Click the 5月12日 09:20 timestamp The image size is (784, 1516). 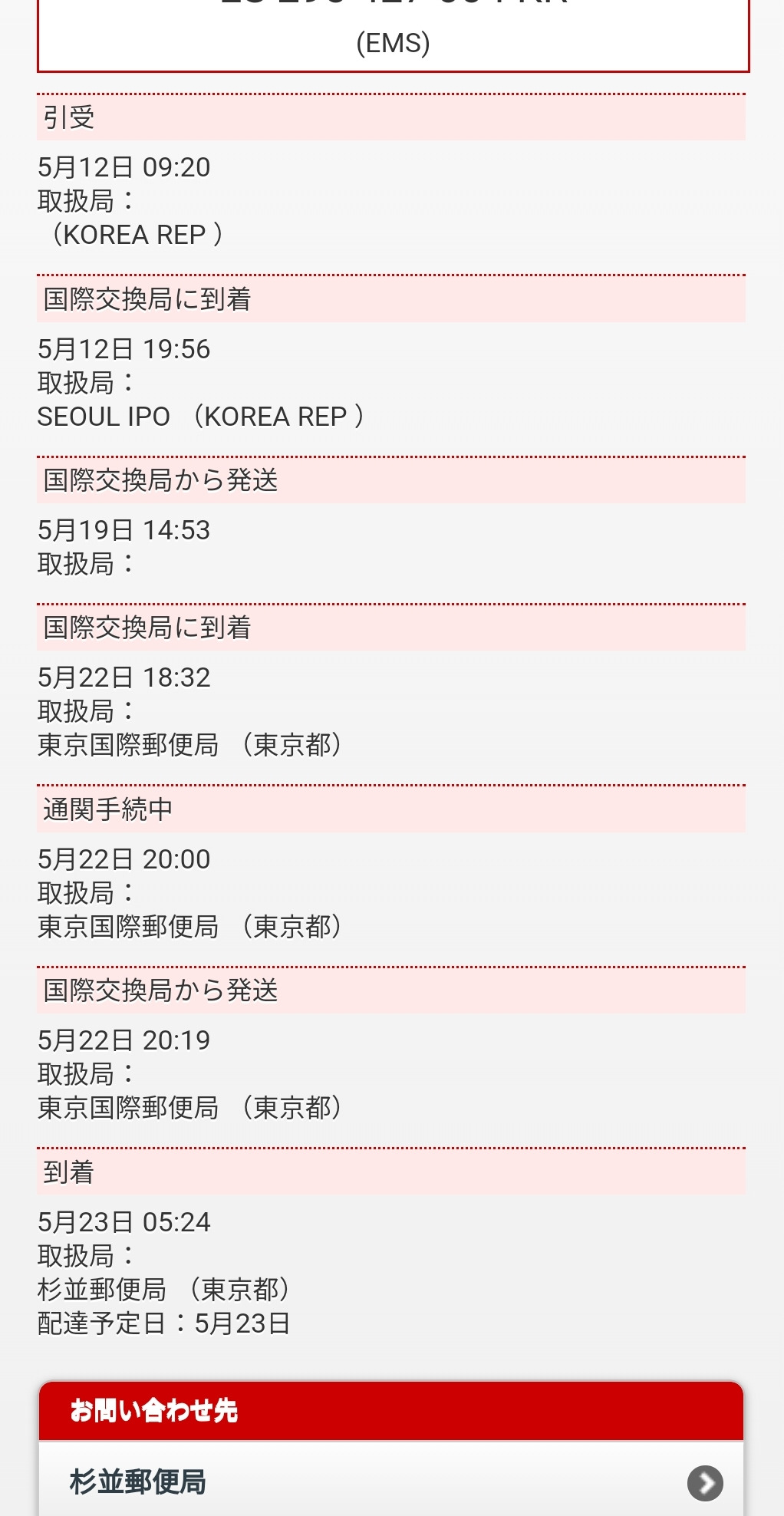tap(123, 166)
